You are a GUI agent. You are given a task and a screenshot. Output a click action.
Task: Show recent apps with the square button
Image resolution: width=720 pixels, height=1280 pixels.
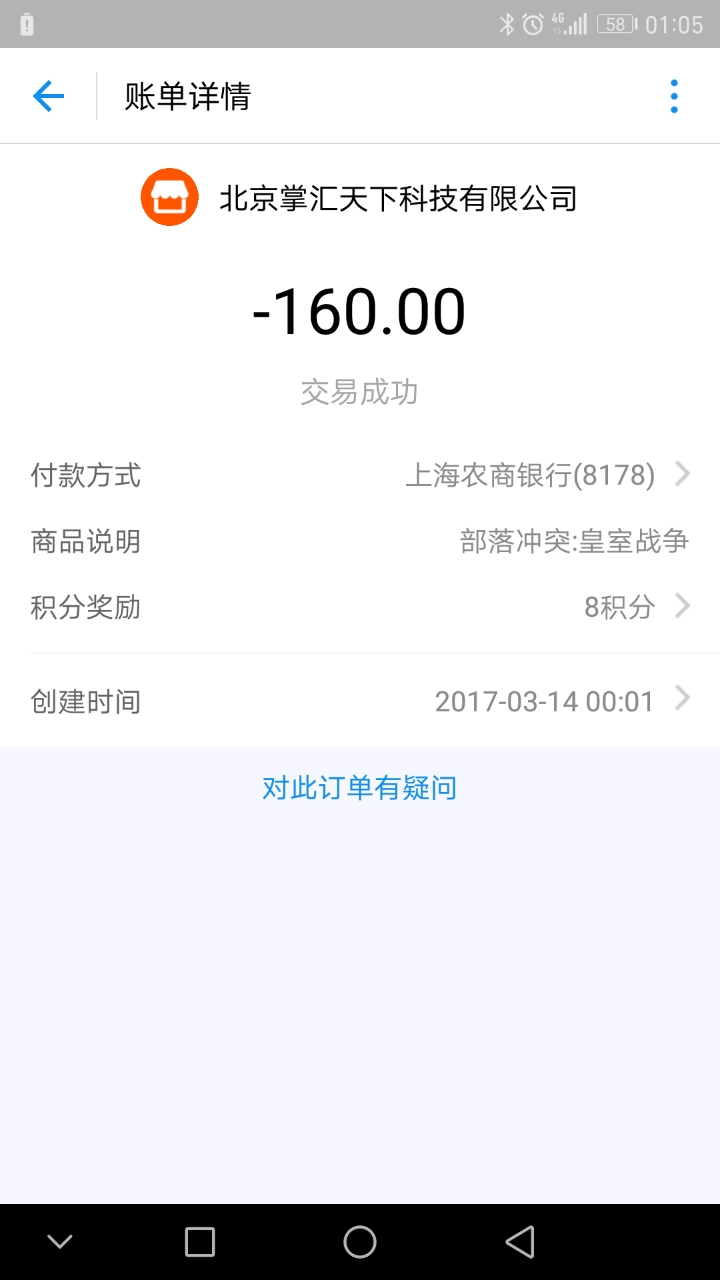[200, 1242]
